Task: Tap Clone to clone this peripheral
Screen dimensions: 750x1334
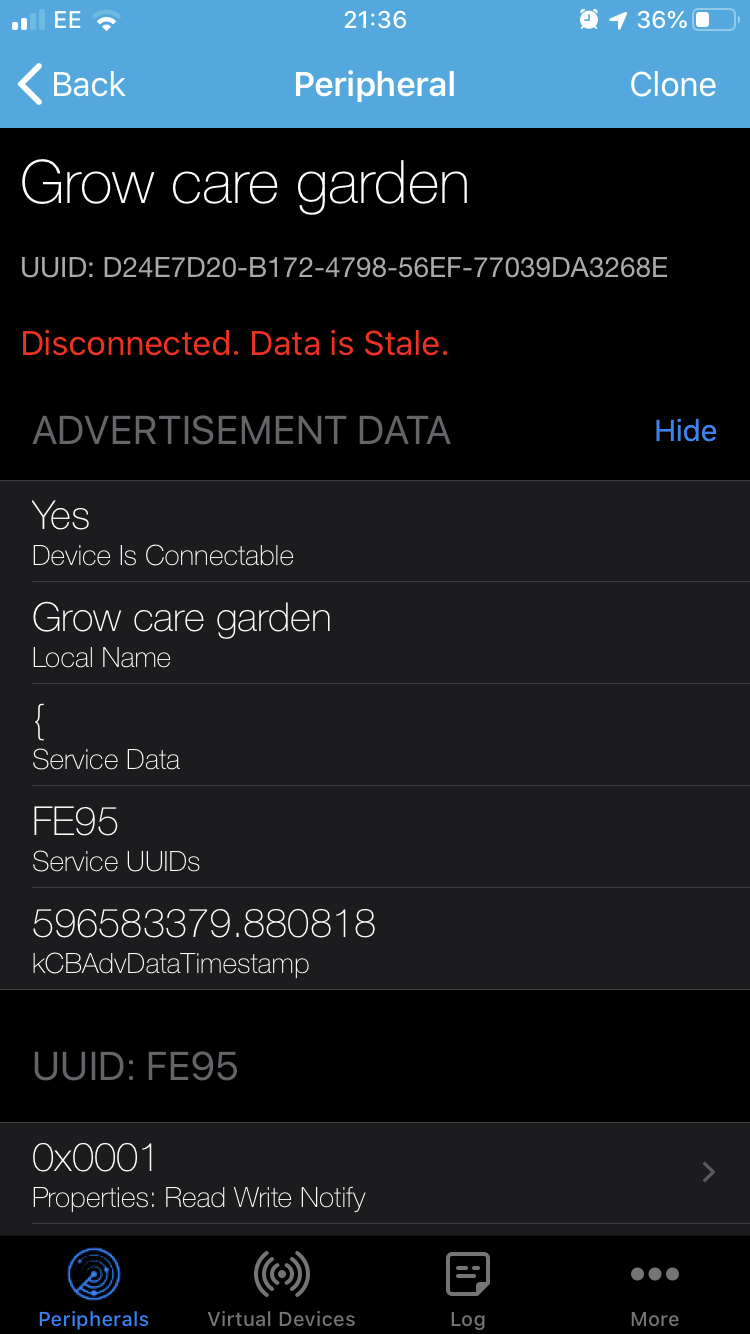Action: click(672, 85)
